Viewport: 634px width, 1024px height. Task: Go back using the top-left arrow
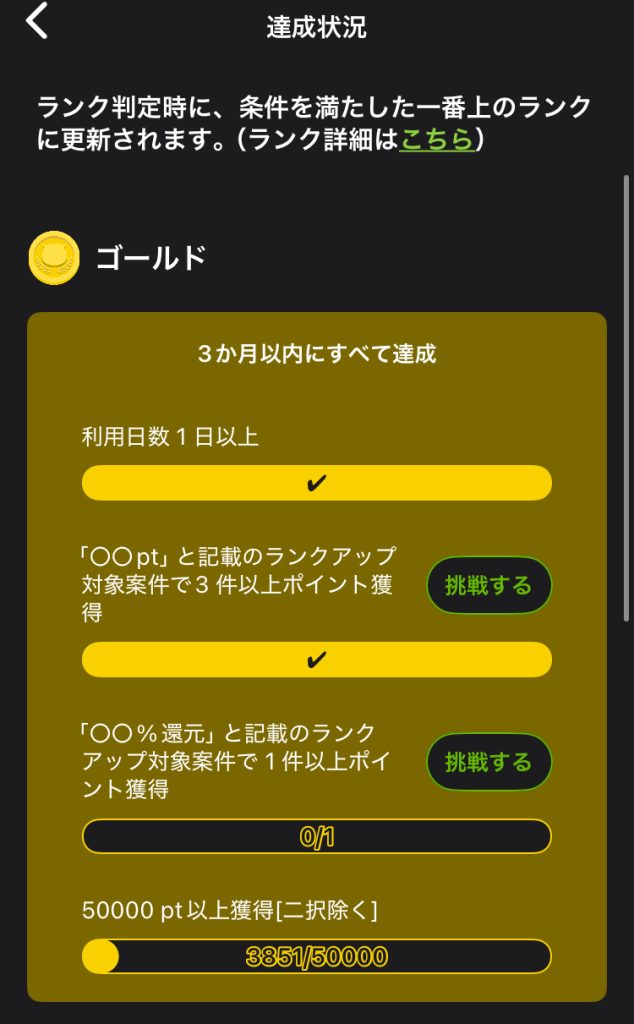point(37,22)
